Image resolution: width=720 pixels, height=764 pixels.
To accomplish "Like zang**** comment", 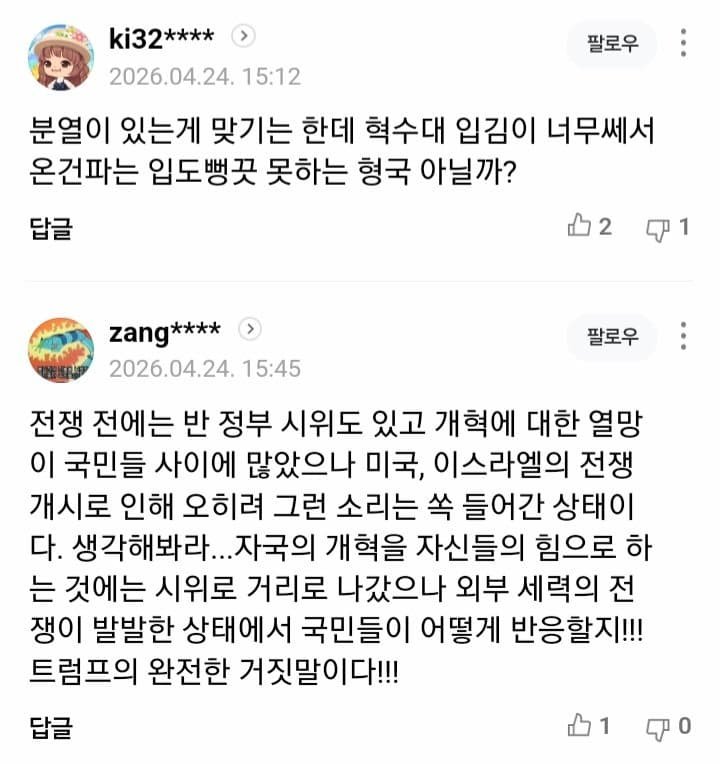I will (580, 726).
